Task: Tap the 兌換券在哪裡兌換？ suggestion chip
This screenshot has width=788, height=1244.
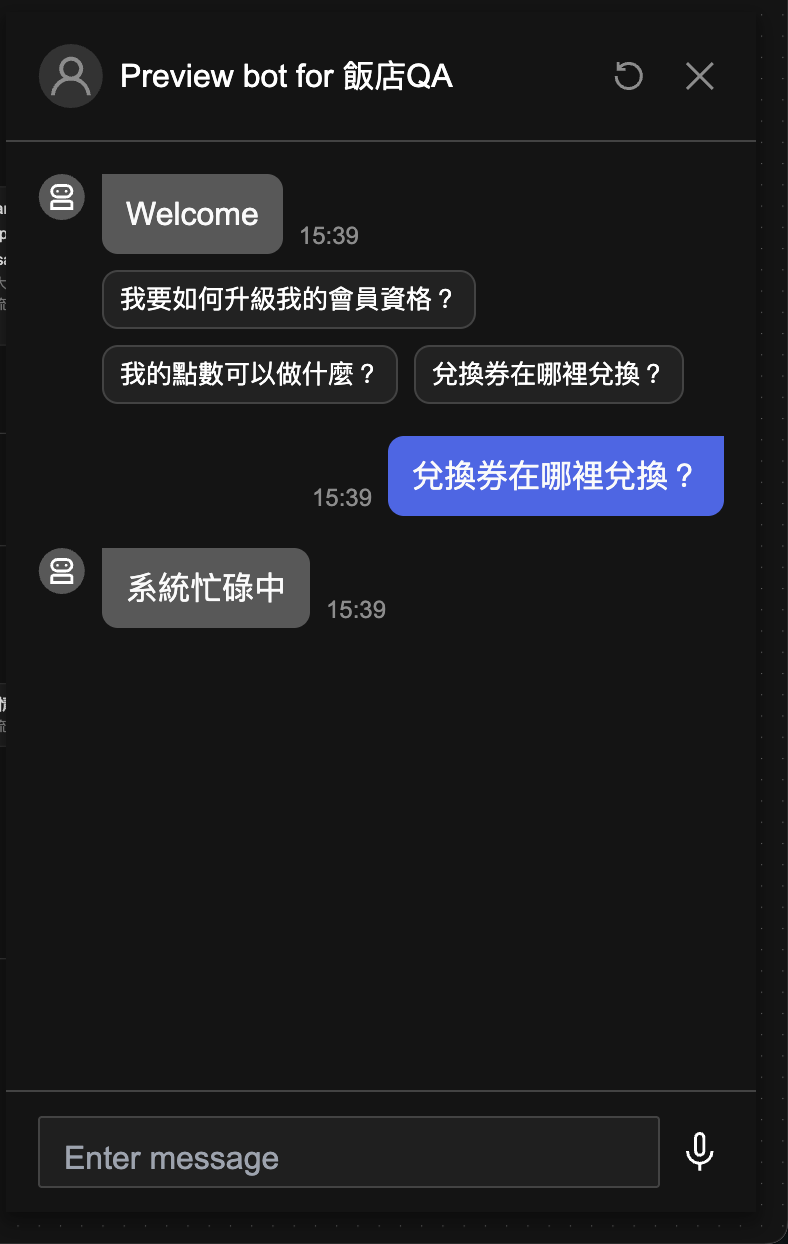Action: pos(548,375)
